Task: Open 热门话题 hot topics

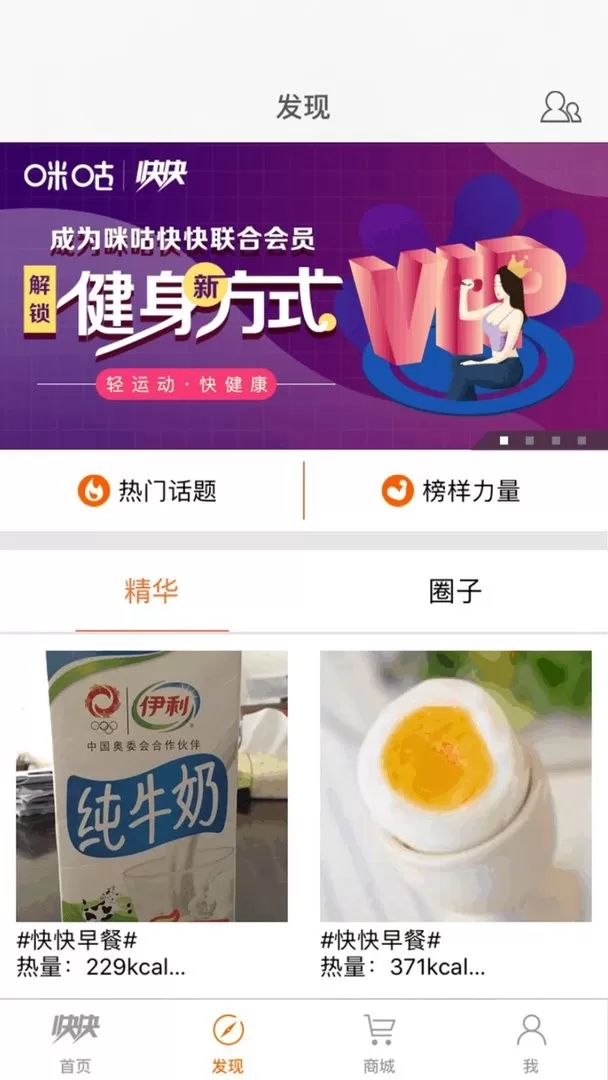Action: click(x=150, y=491)
